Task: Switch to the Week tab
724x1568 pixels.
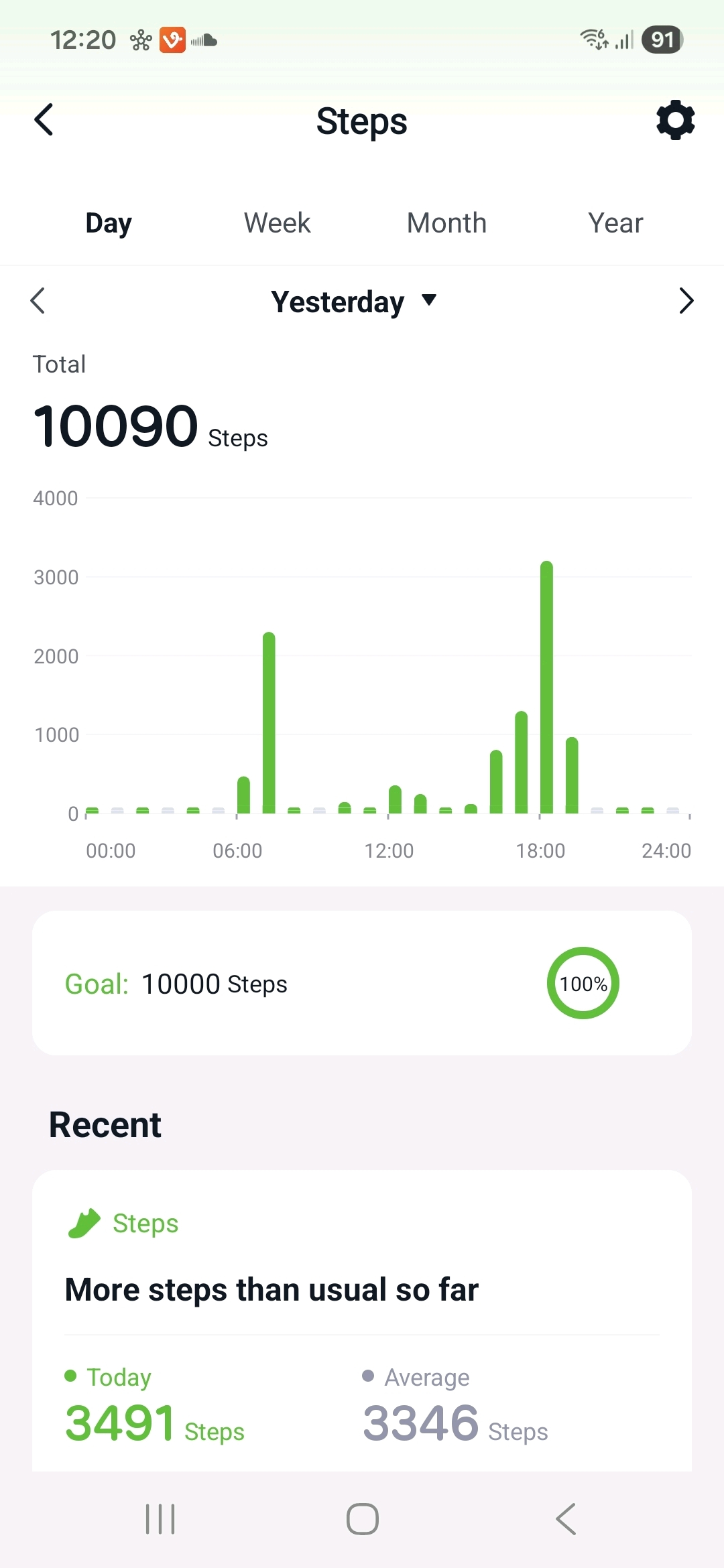Action: click(x=277, y=223)
